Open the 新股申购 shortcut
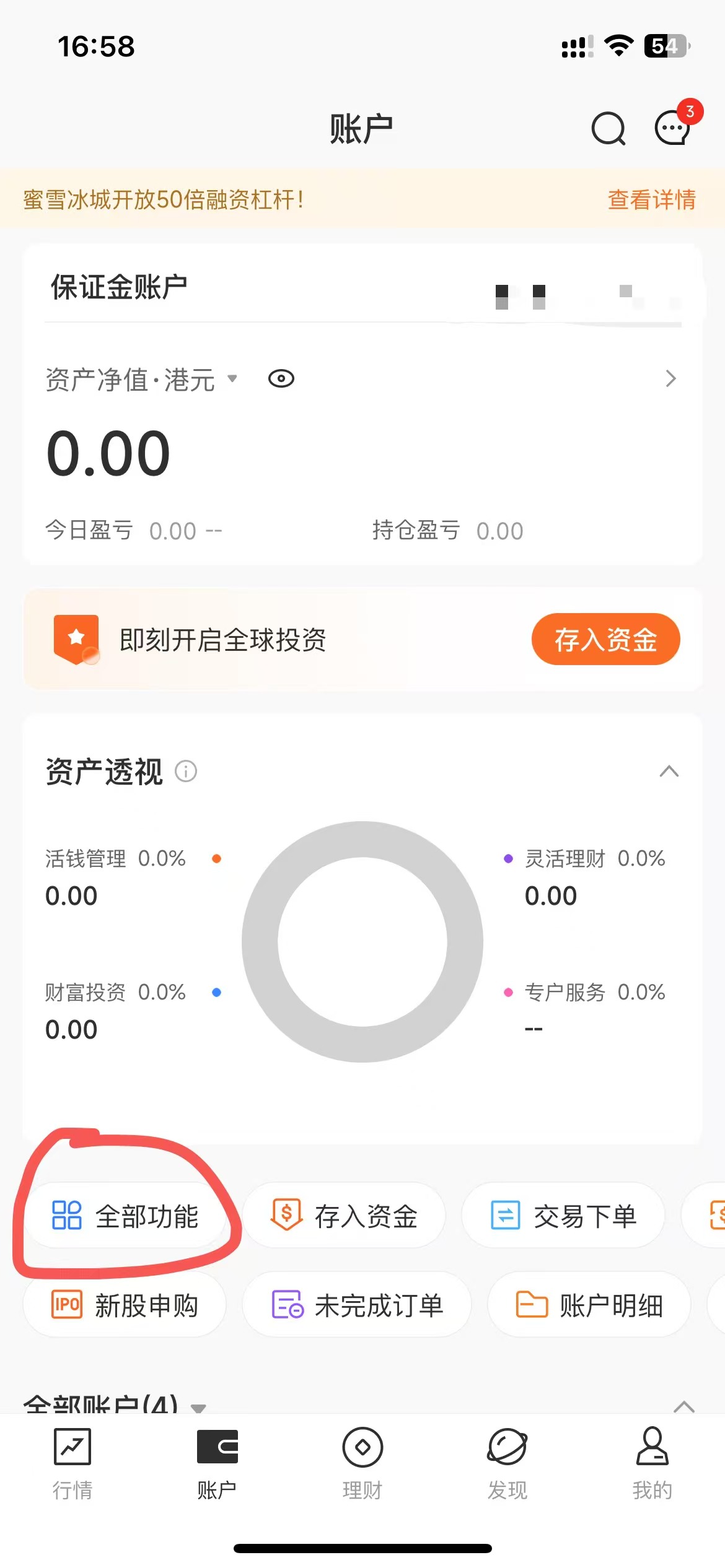The width and height of the screenshot is (725, 1568). coord(125,1305)
